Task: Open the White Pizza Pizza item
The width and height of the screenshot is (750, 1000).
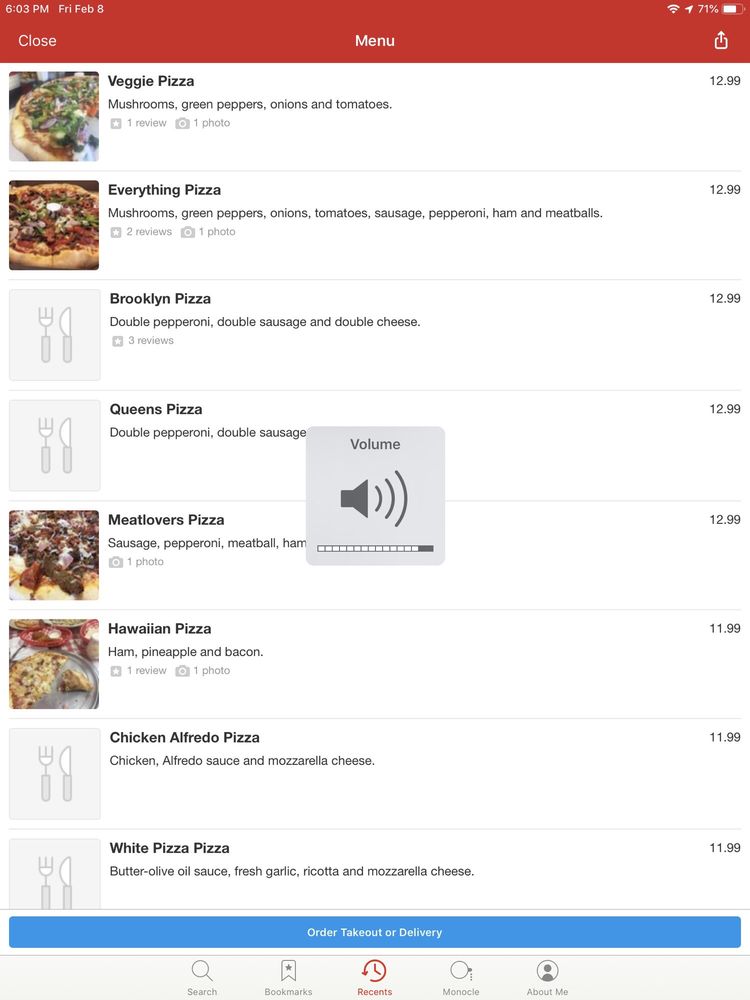Action: click(x=170, y=848)
